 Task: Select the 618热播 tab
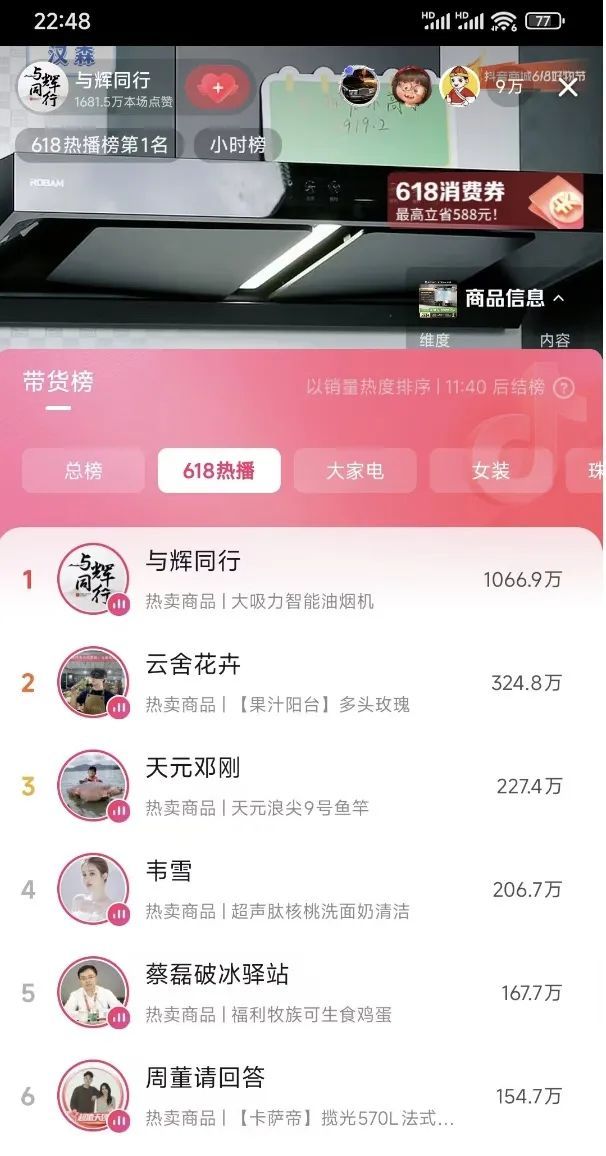[219, 470]
